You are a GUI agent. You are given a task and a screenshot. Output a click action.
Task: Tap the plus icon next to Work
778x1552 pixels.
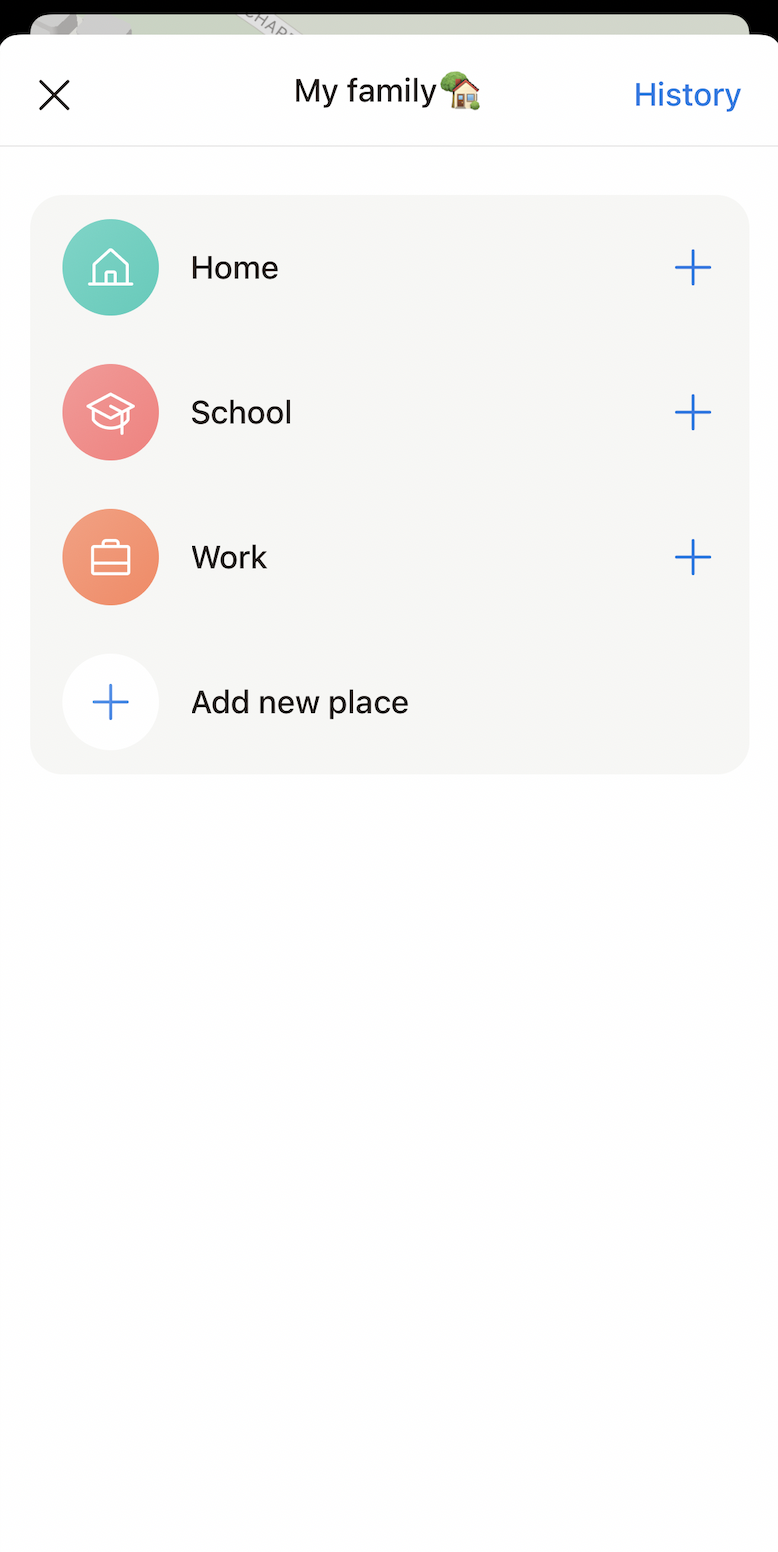692,557
